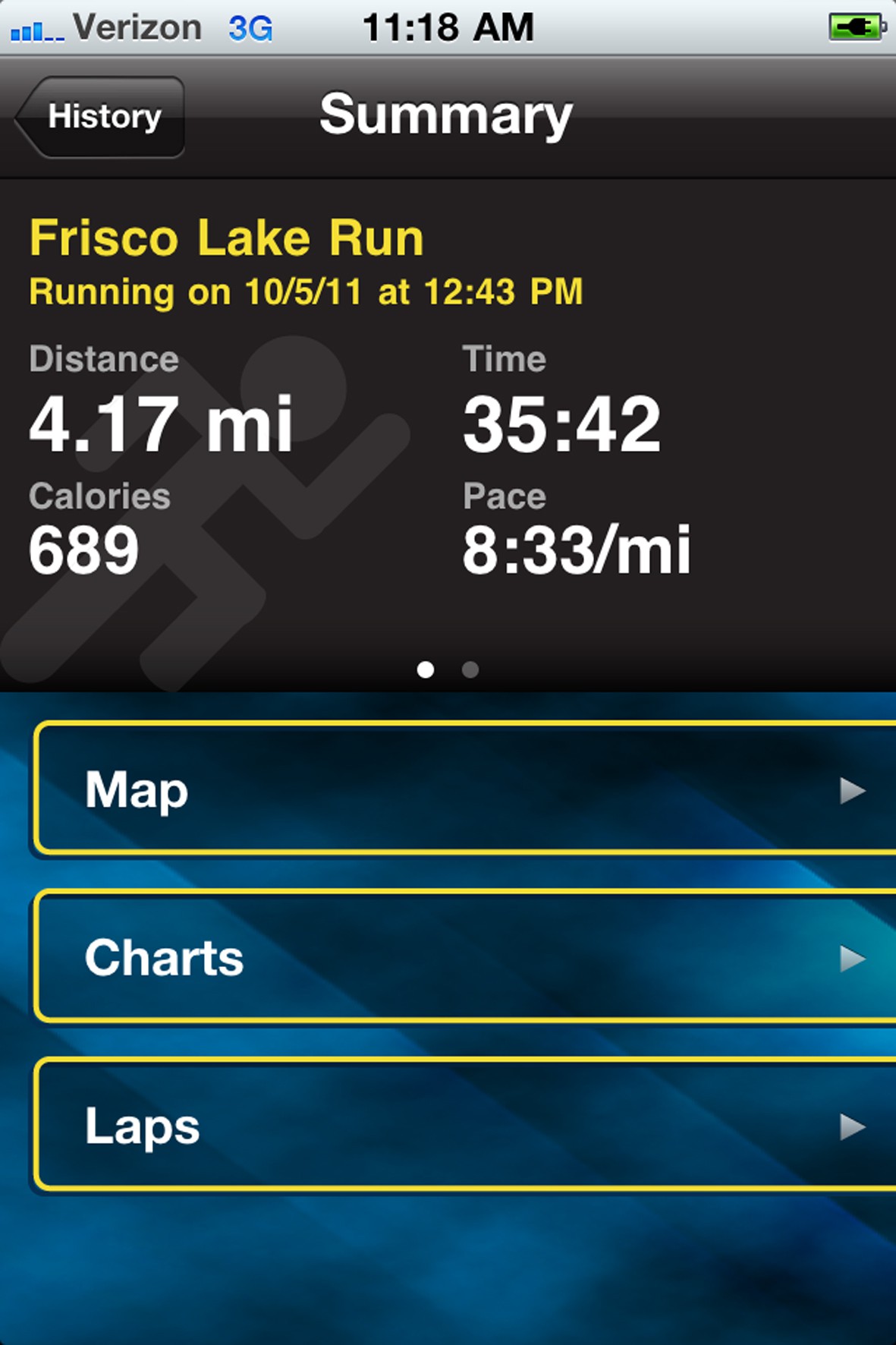Image resolution: width=896 pixels, height=1345 pixels.
Task: Open the Charts section
Action: [x=464, y=957]
